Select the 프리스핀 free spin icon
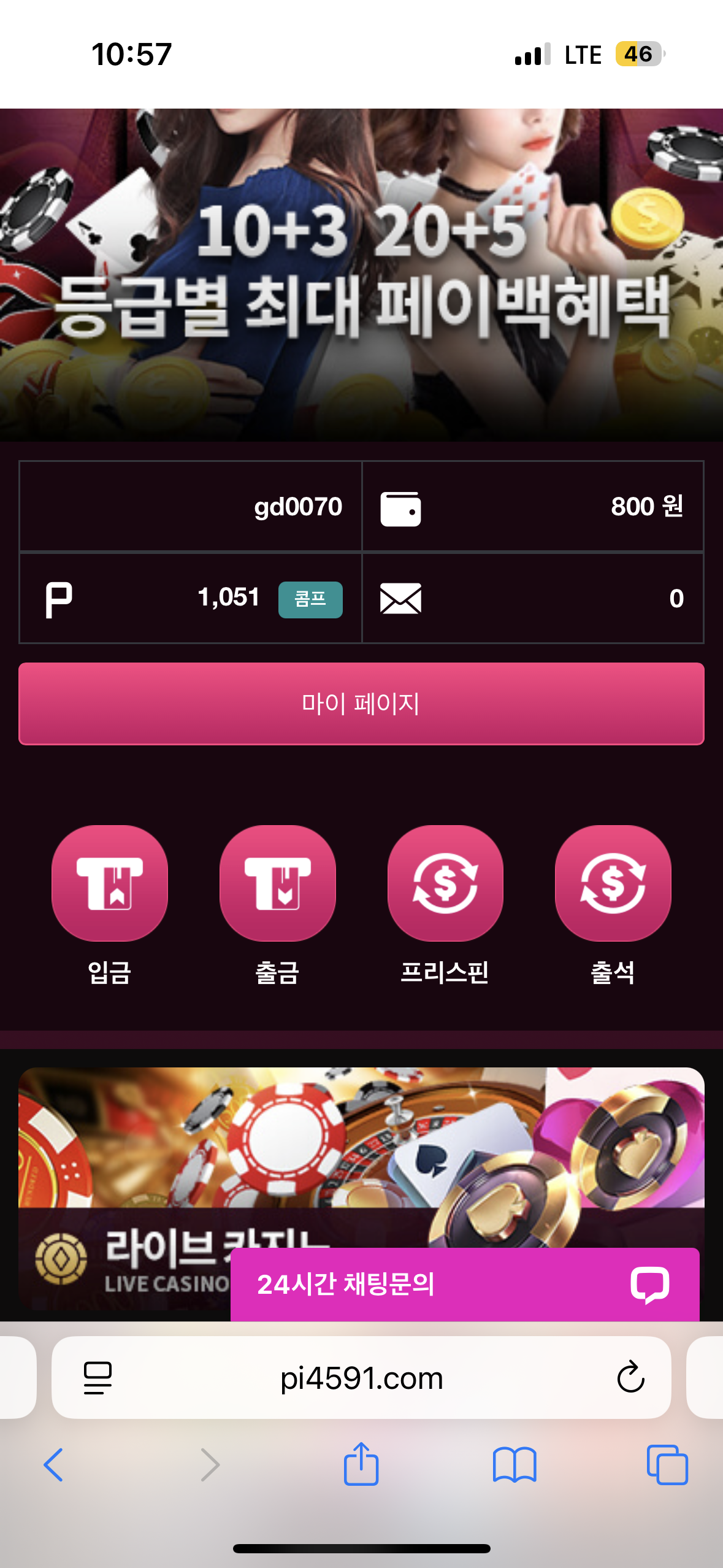723x1568 pixels. (445, 883)
